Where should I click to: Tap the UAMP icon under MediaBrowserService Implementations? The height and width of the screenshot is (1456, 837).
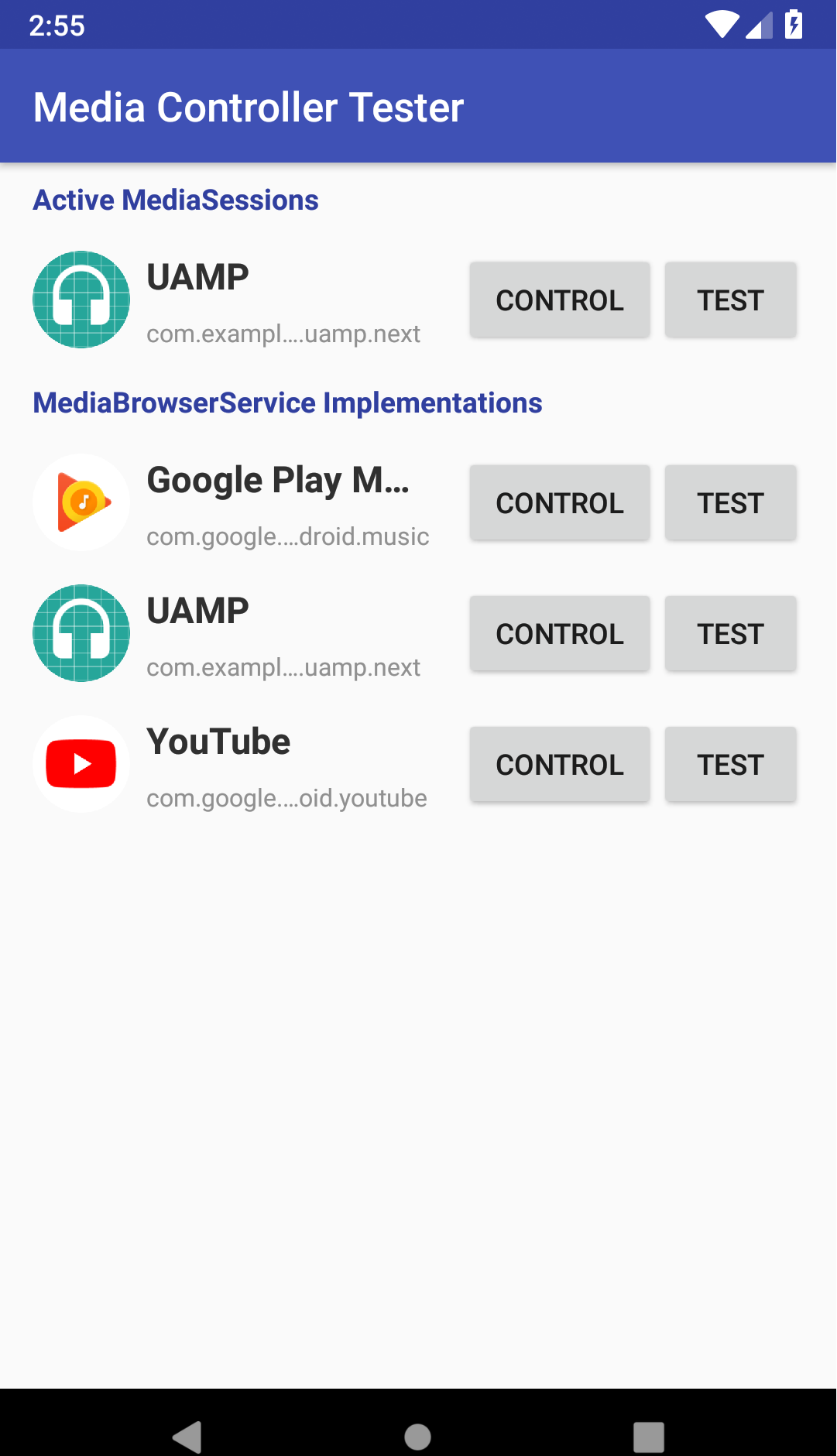pyautogui.click(x=81, y=633)
